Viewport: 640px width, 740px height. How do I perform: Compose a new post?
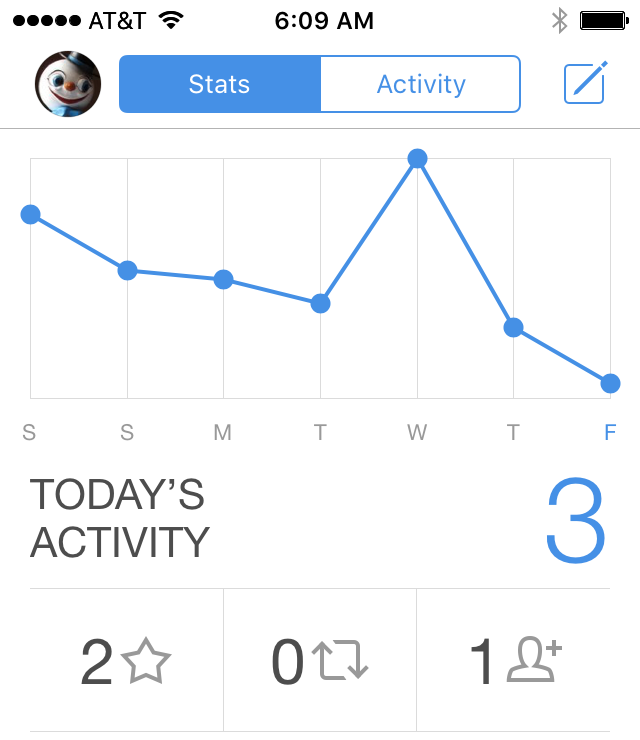[x=585, y=83]
